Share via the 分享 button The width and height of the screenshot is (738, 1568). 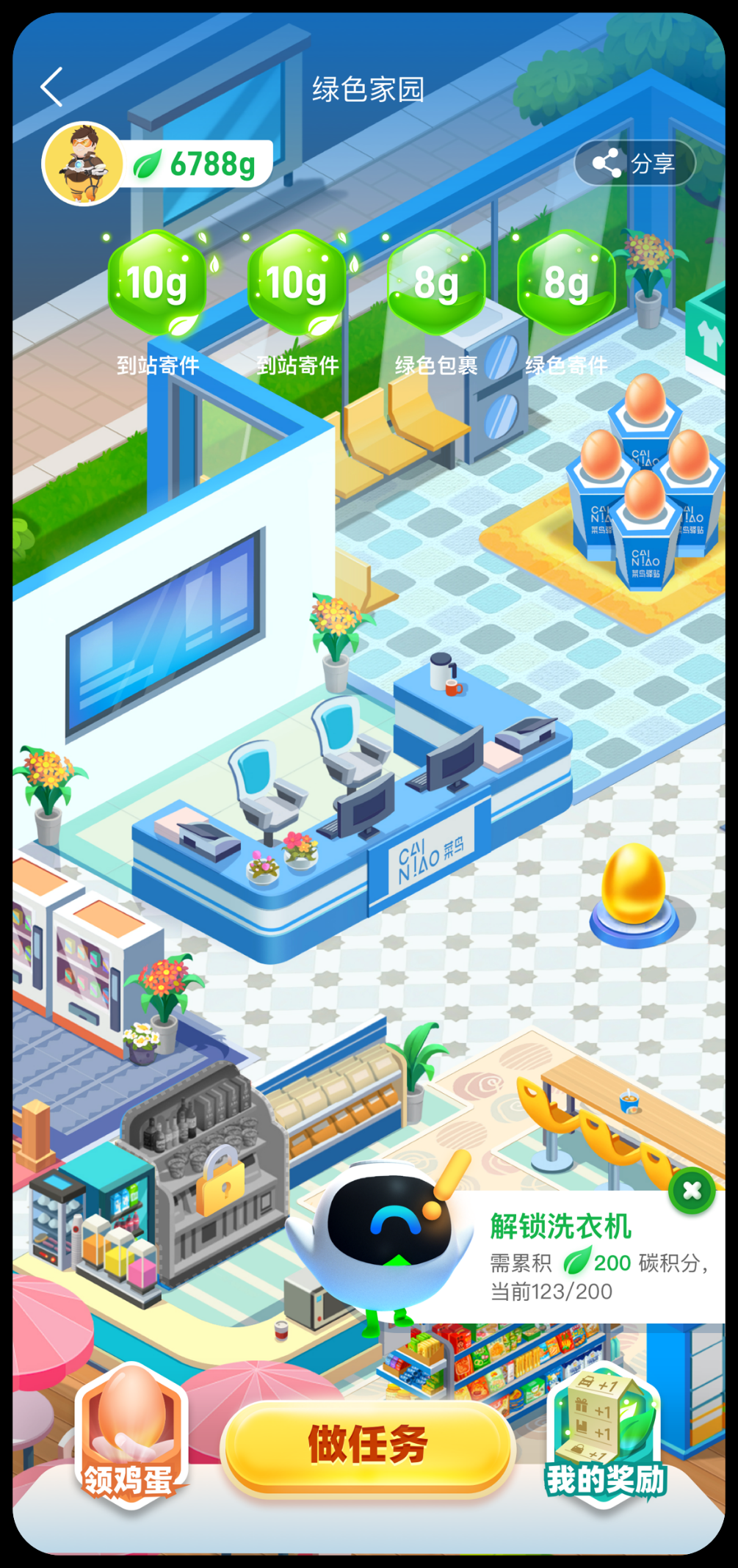tap(634, 163)
